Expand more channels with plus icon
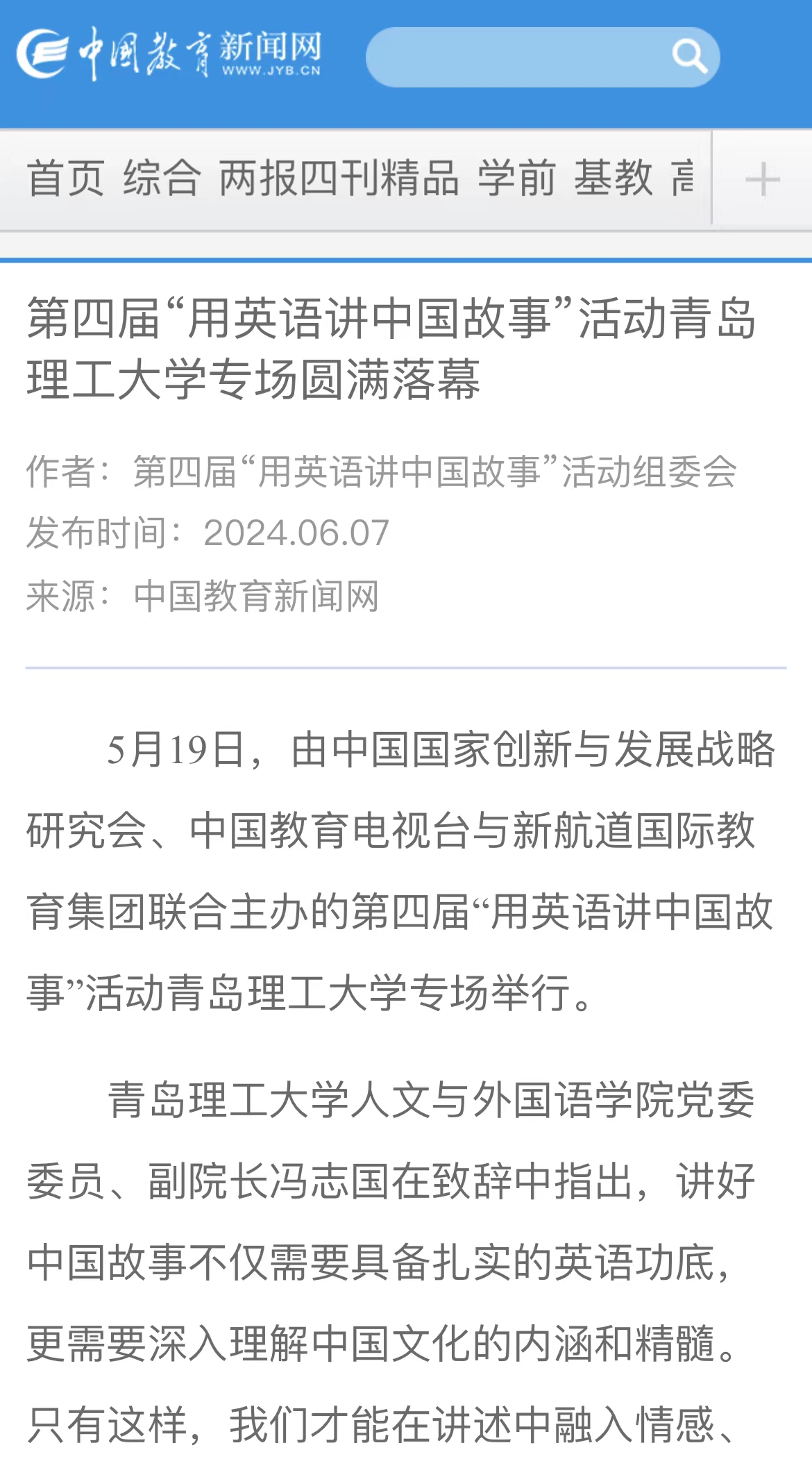This screenshot has width=812, height=1484. click(763, 179)
